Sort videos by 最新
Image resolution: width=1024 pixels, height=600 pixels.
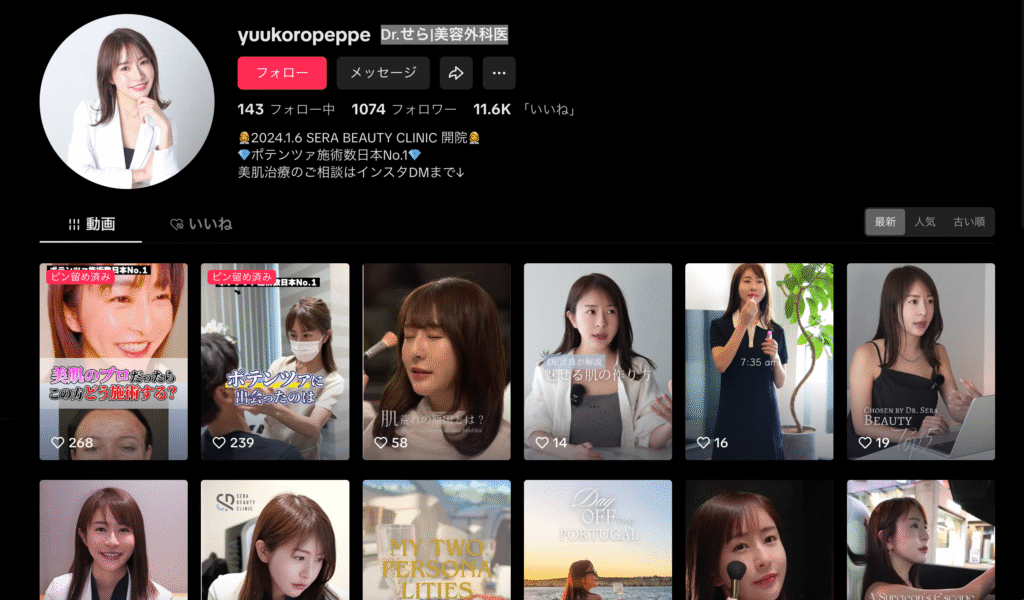(x=885, y=222)
